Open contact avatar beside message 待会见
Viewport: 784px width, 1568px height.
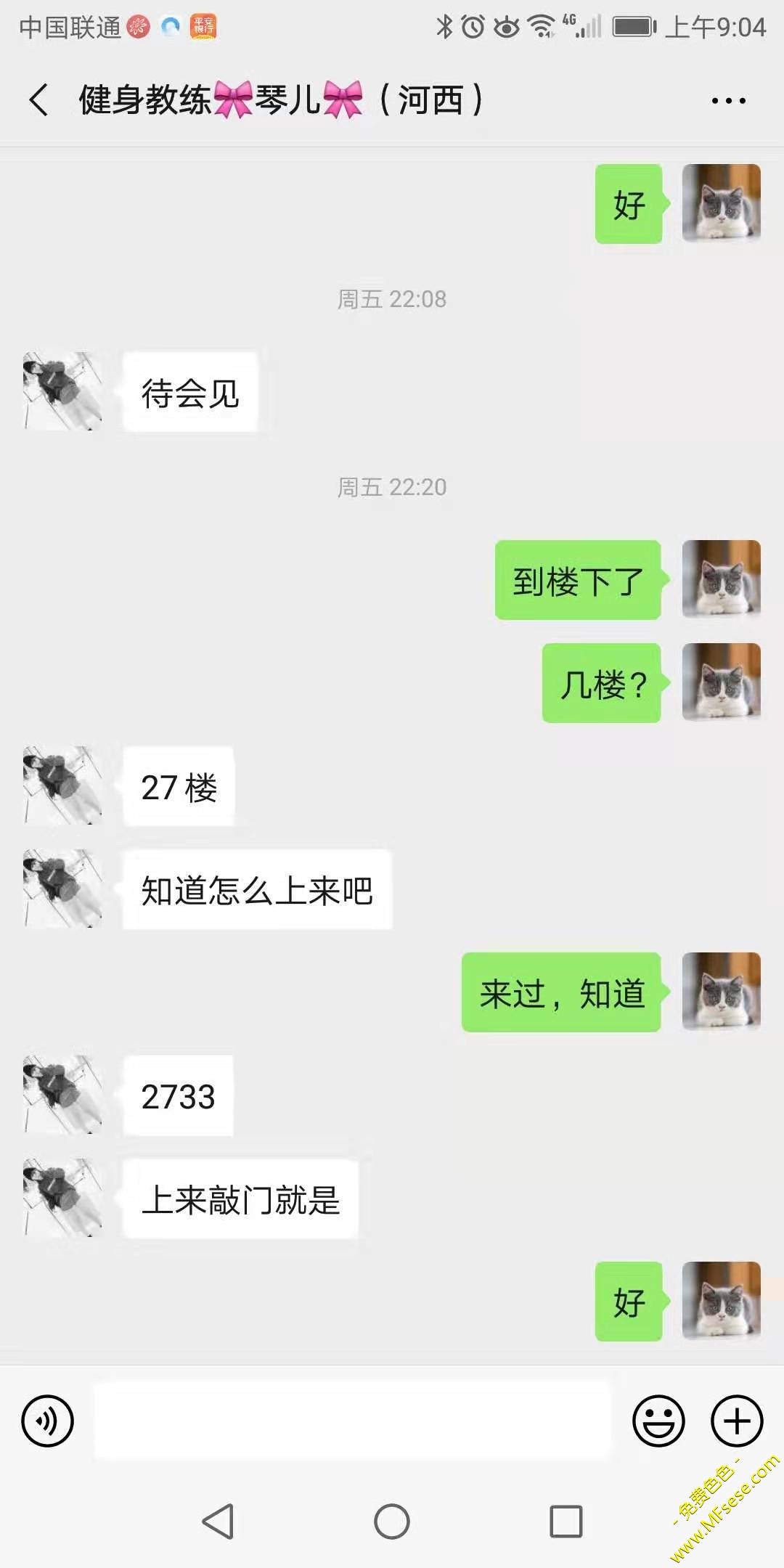pyautogui.click(x=62, y=391)
